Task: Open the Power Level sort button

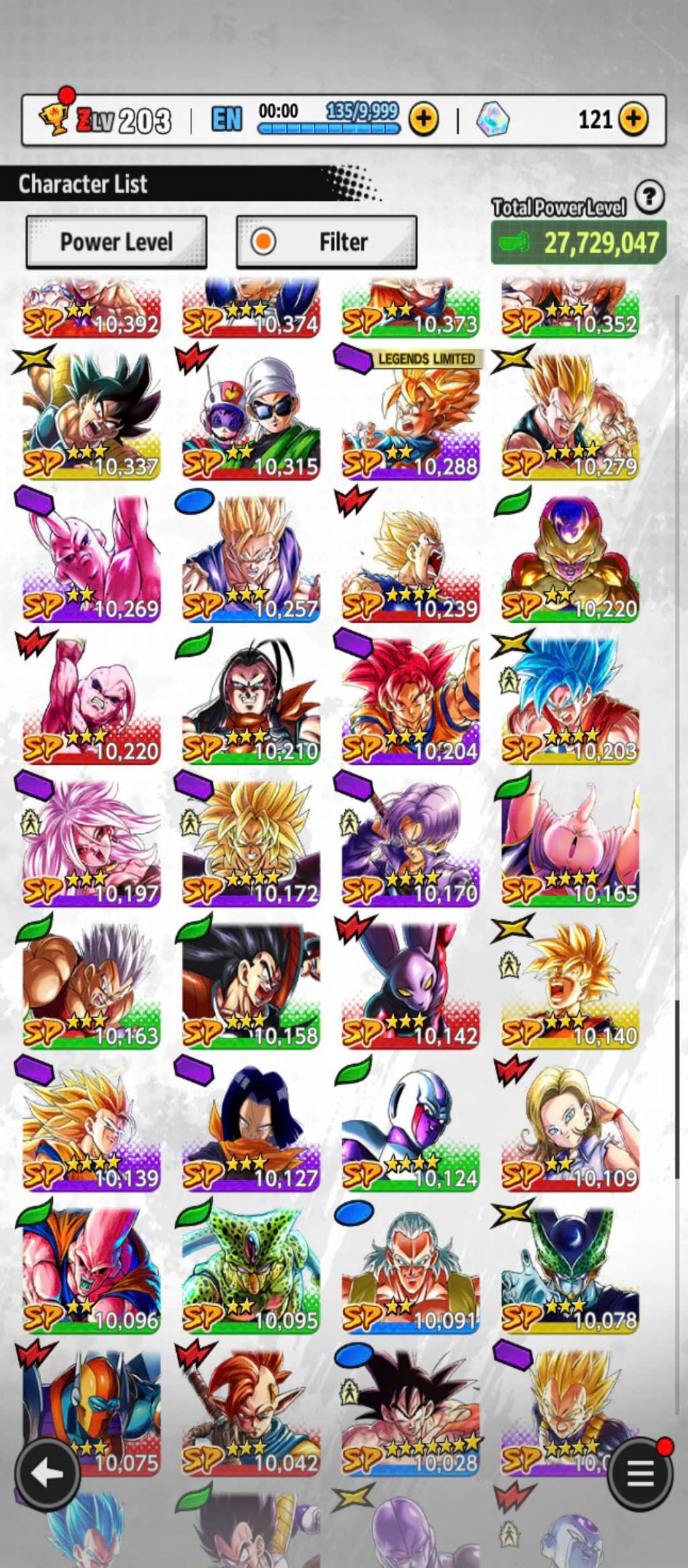Action: [x=116, y=242]
